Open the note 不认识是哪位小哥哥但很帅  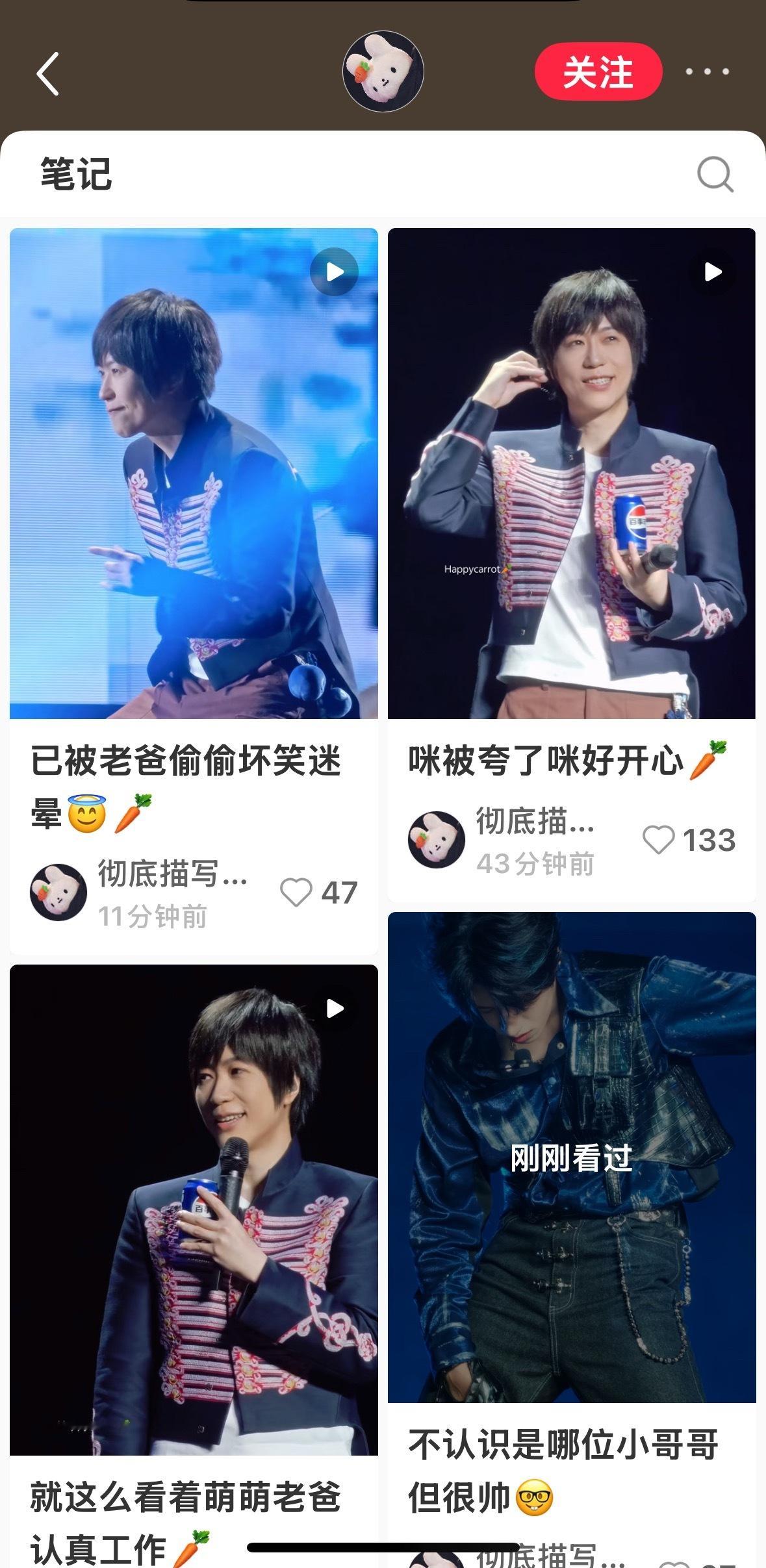coord(572,1157)
